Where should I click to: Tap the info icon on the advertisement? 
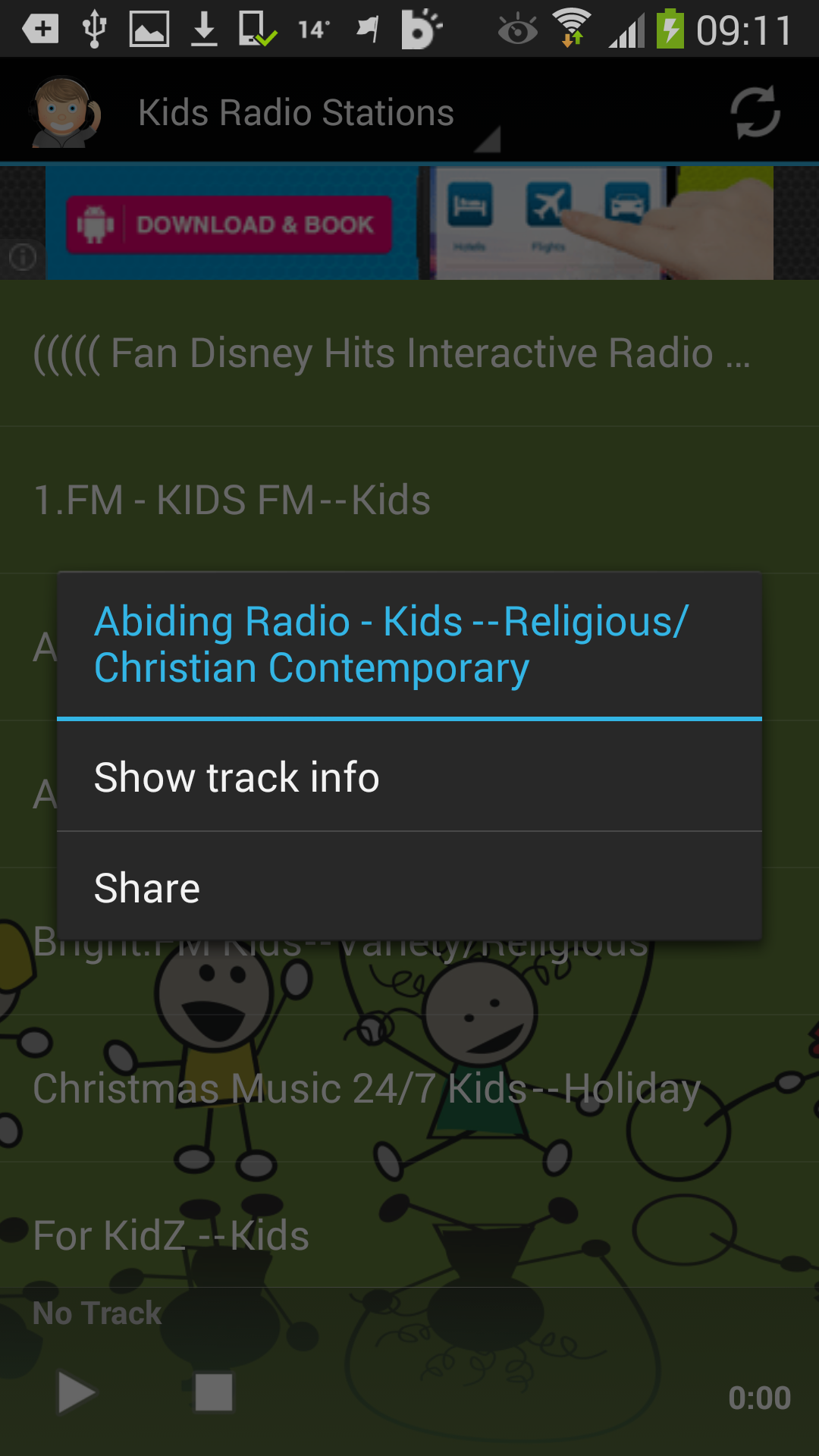(x=22, y=257)
